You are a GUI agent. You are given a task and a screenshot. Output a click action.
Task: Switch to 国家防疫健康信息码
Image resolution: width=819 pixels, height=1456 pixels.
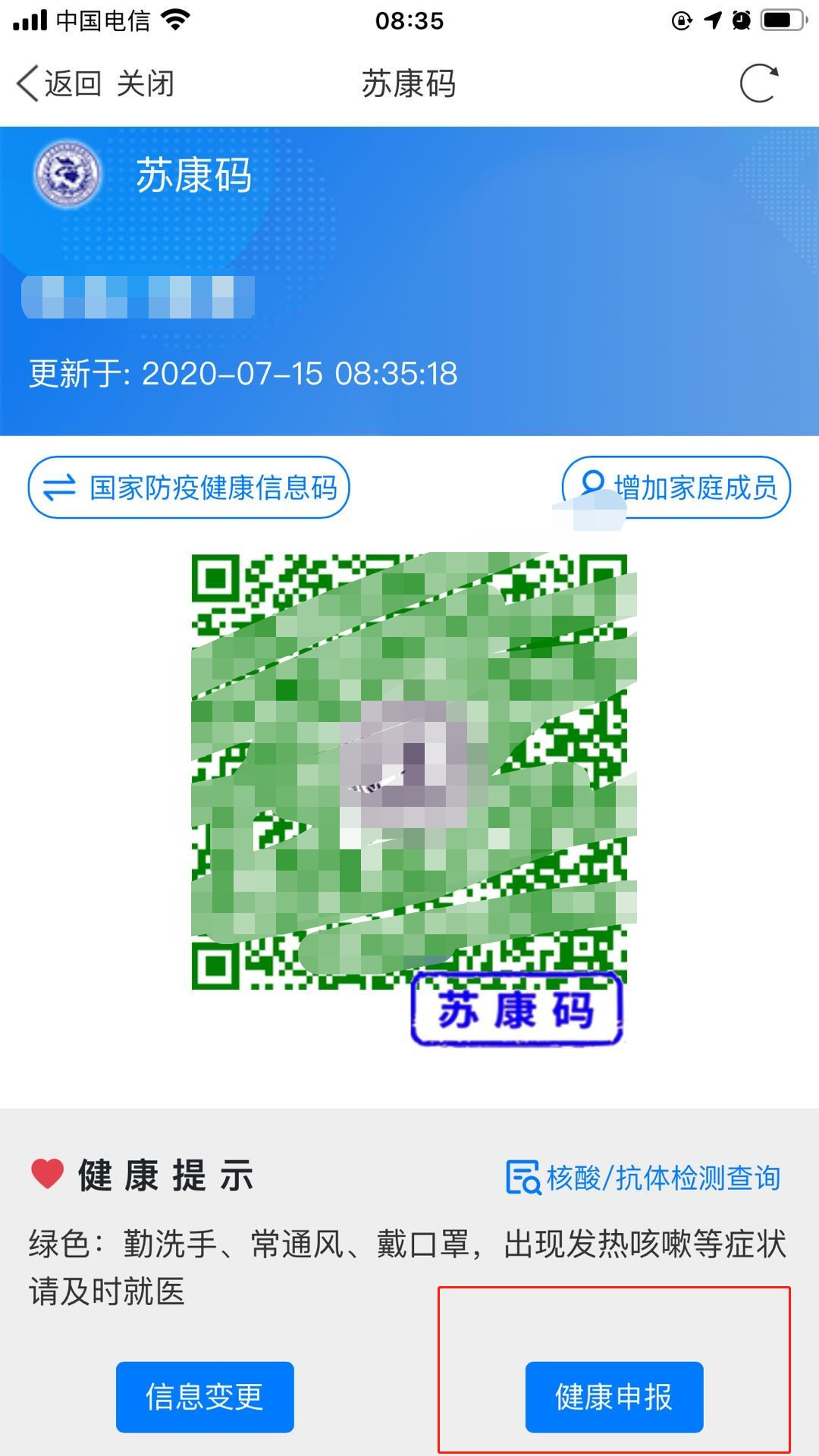tap(189, 488)
